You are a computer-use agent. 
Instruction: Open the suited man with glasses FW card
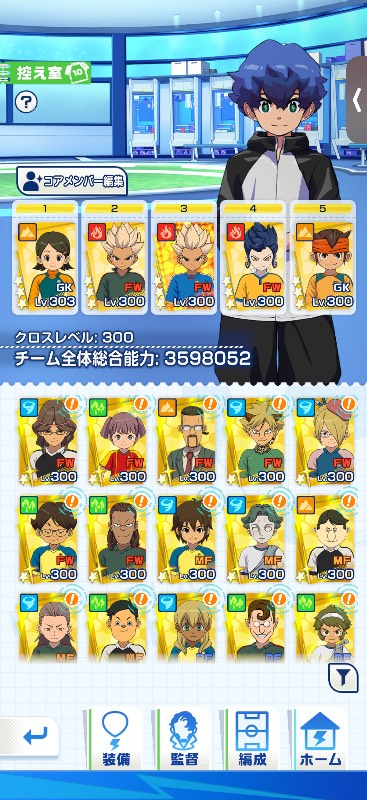pos(186,441)
